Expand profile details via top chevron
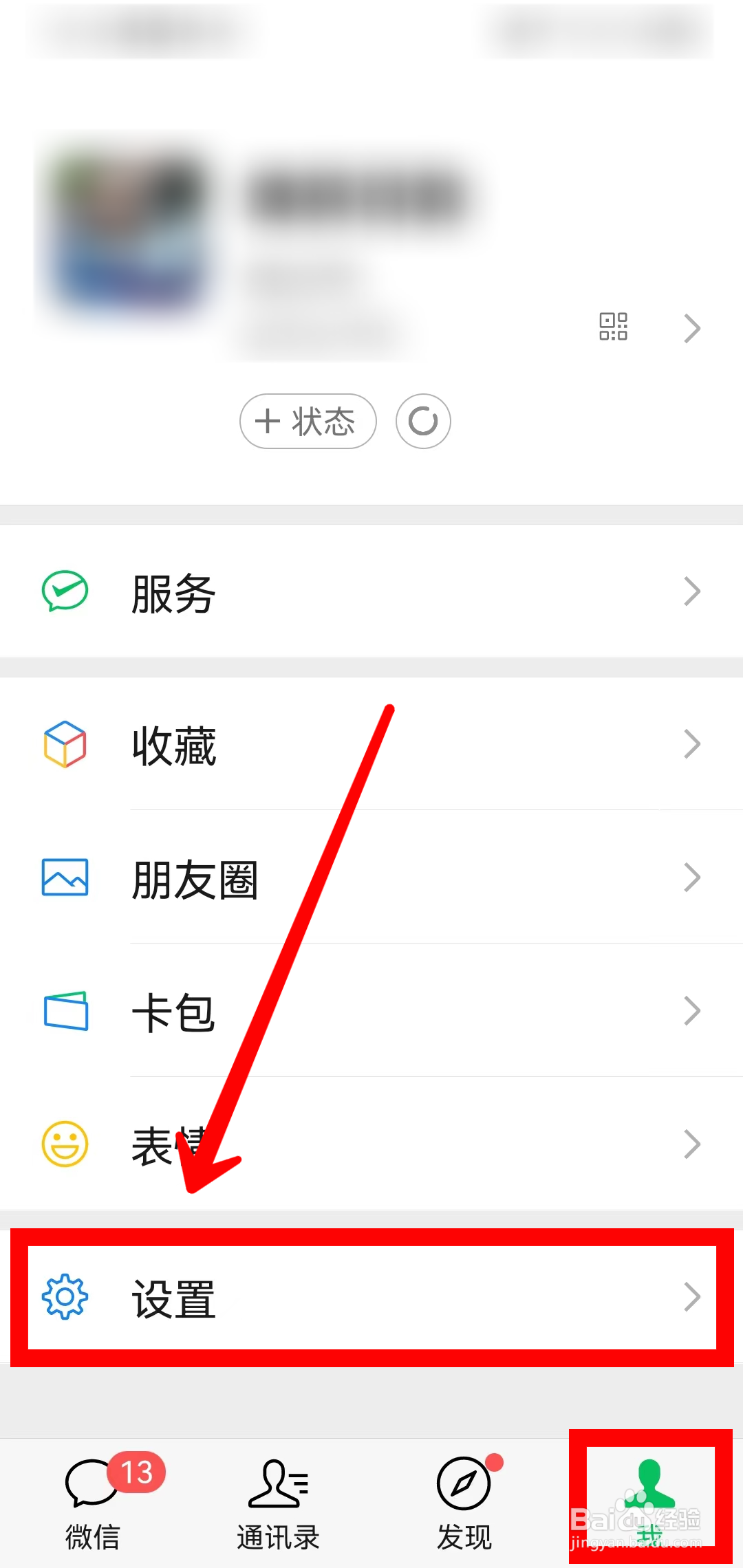Screen dimensions: 743x1568 (x=692, y=328)
